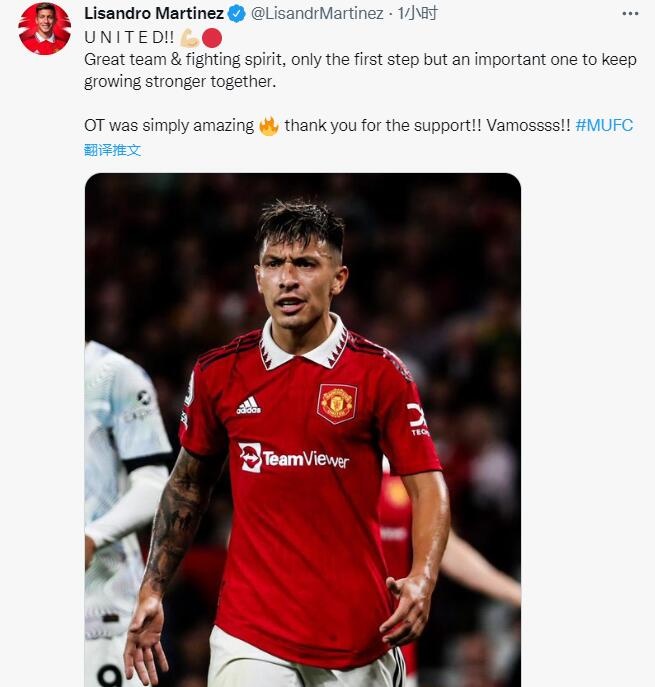Open the tweet's overflow menu
The width and height of the screenshot is (655, 687).
[629, 13]
